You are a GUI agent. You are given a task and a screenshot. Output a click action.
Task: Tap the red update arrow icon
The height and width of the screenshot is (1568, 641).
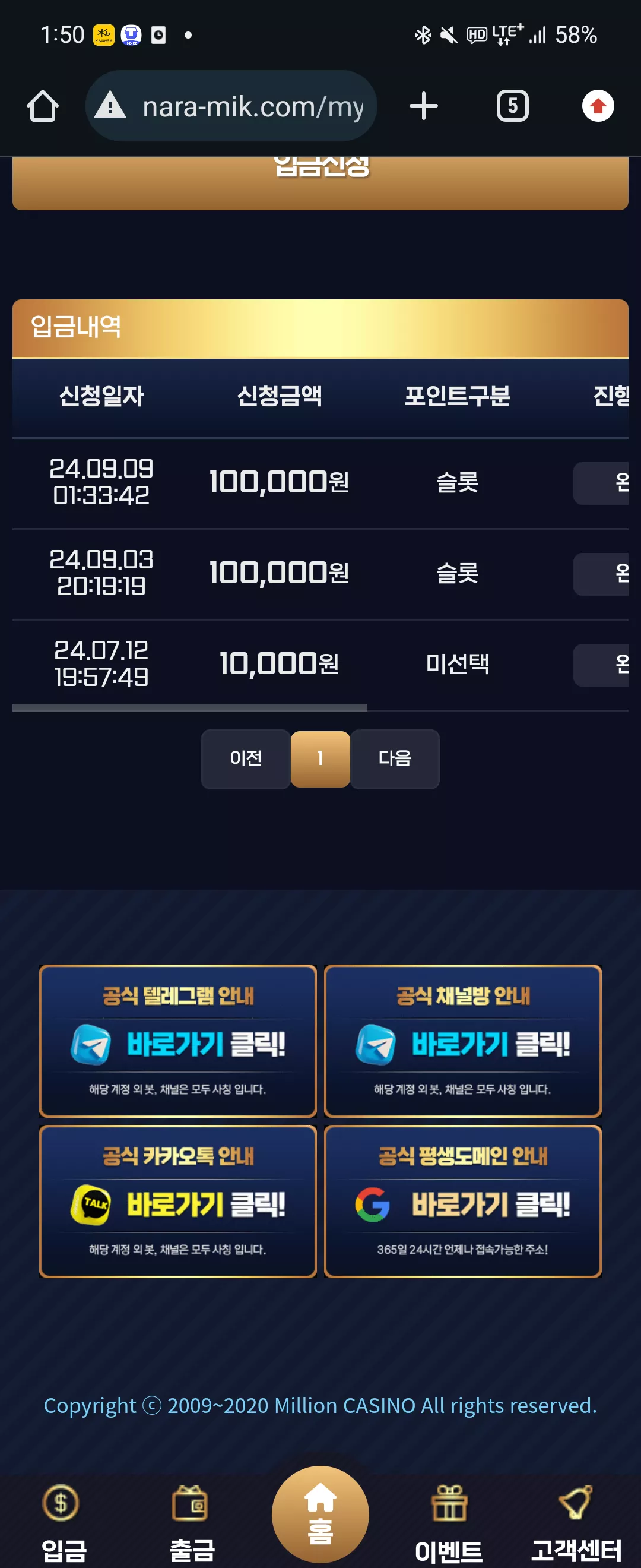pos(598,106)
